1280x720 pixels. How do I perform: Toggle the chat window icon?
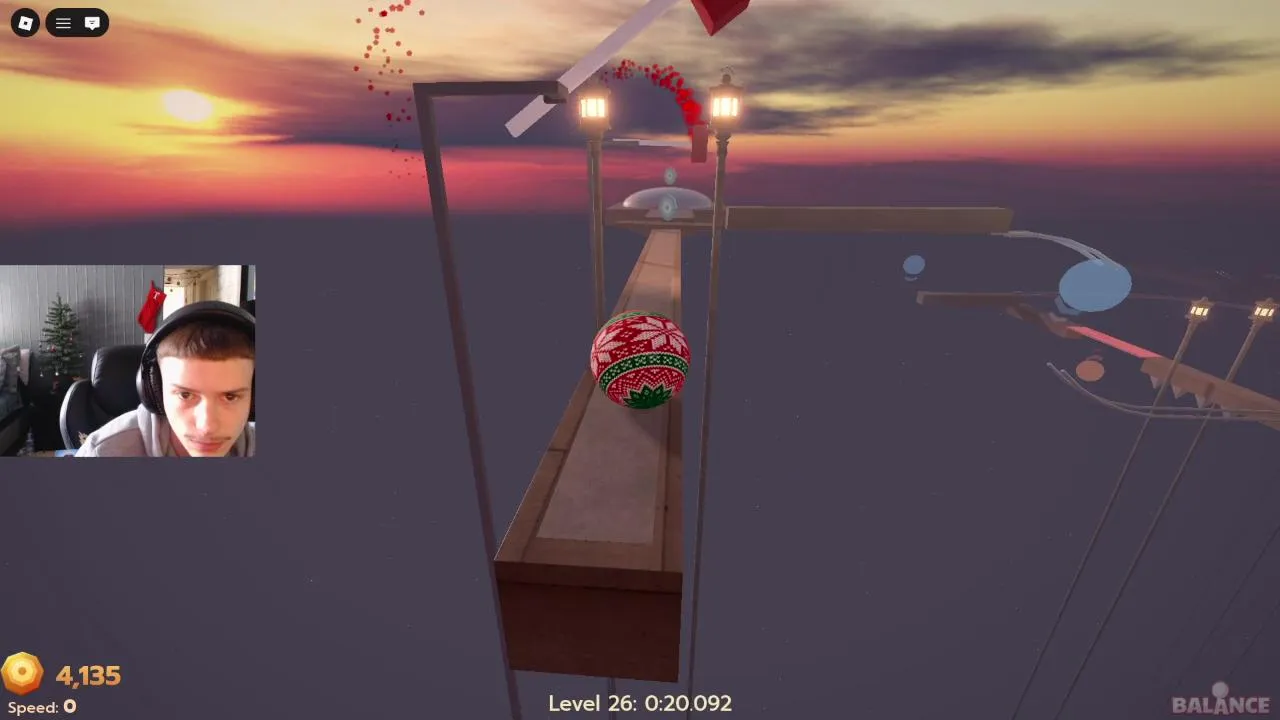(92, 23)
